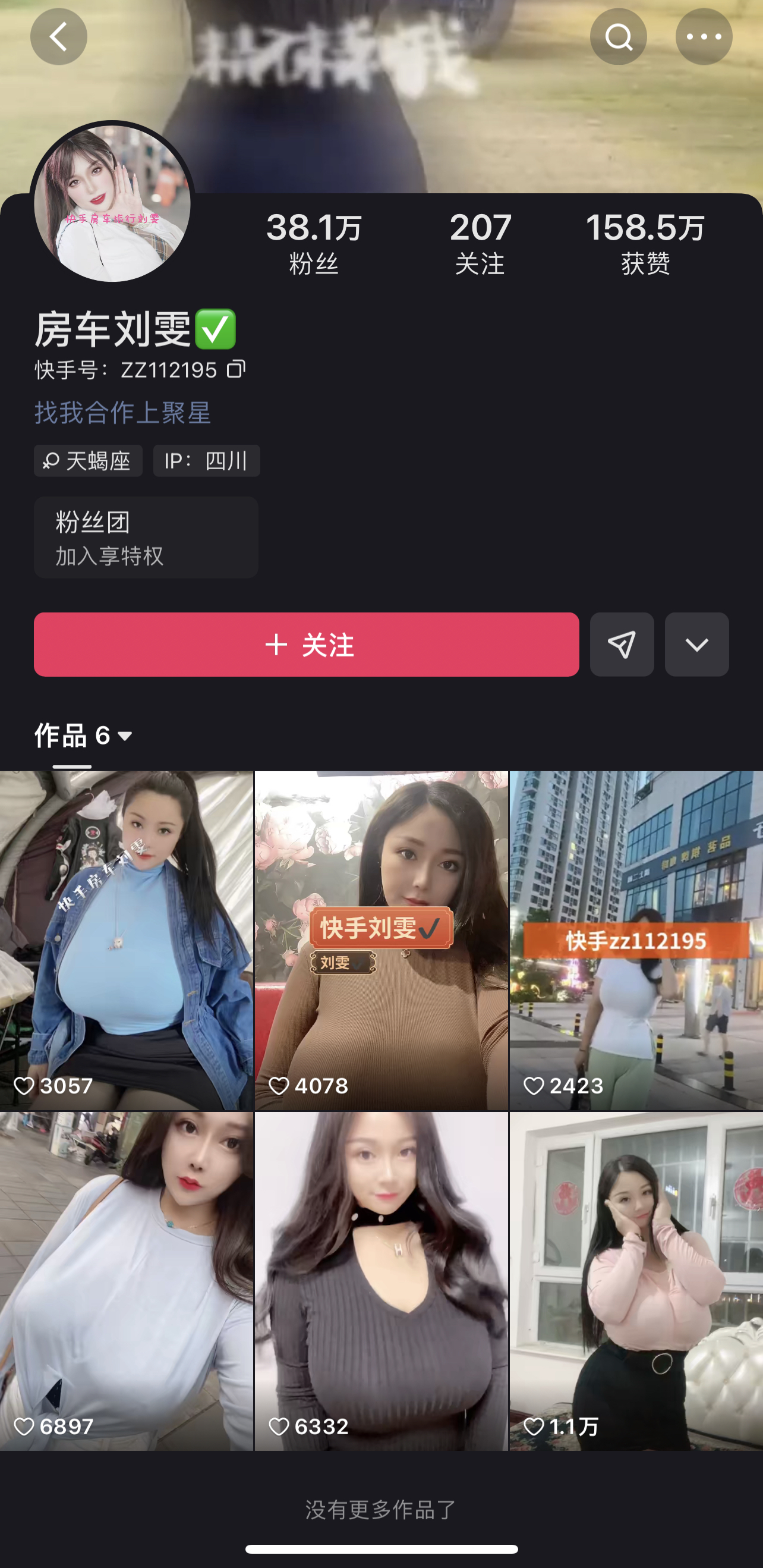View the 38.1万 粉丝 followers list
The height and width of the screenshot is (1568, 763).
pos(314,243)
